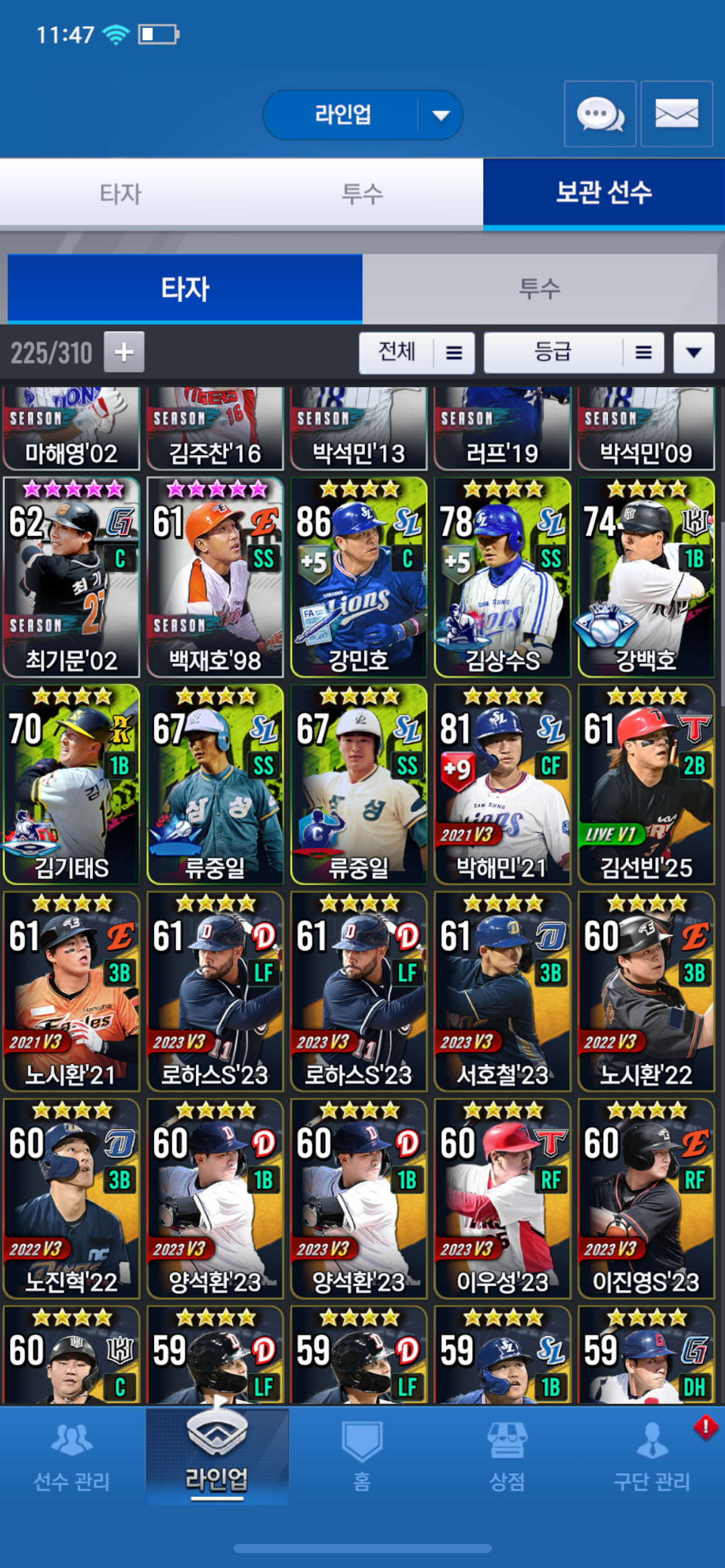Open the 강백호 player card
Viewport: 725px width, 1568px height.
click(646, 577)
